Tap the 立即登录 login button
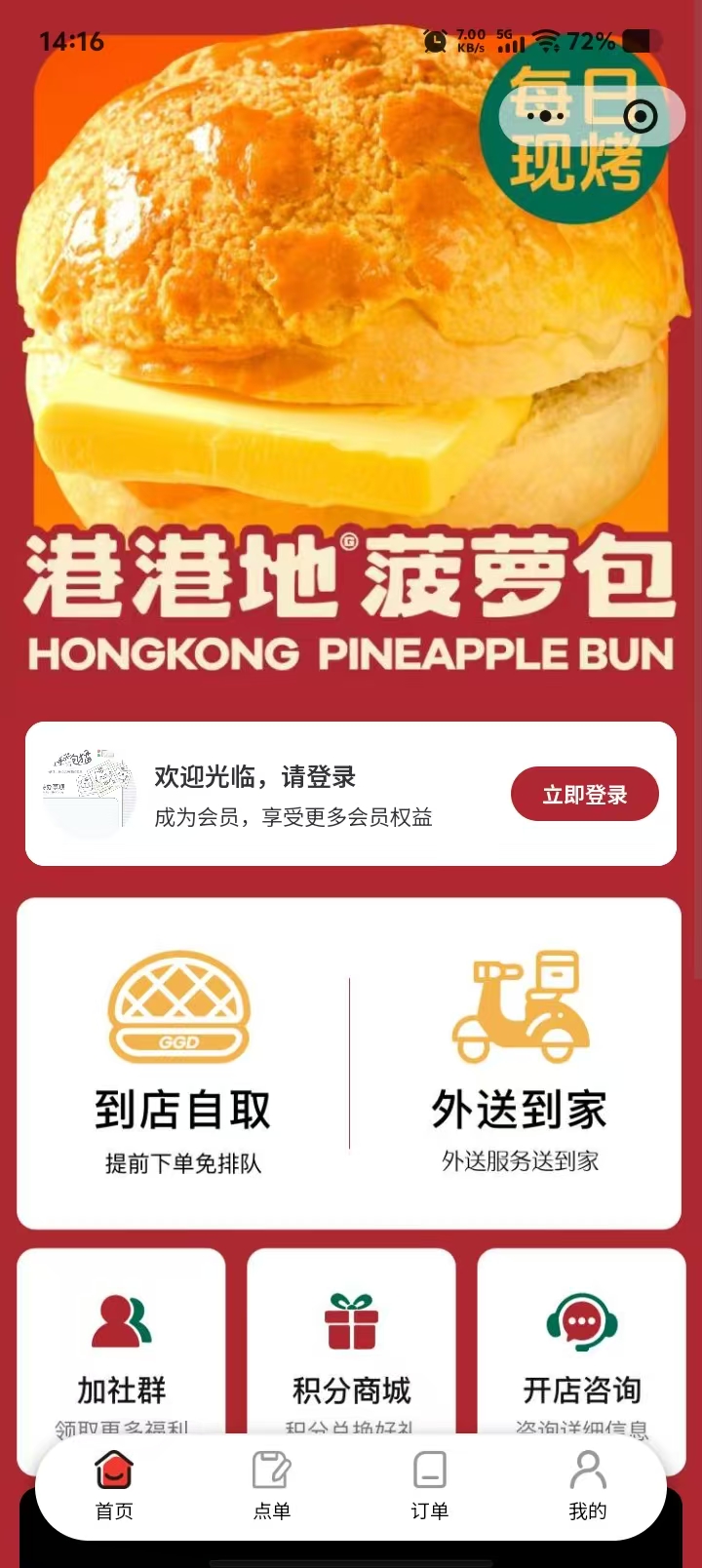 (x=584, y=794)
